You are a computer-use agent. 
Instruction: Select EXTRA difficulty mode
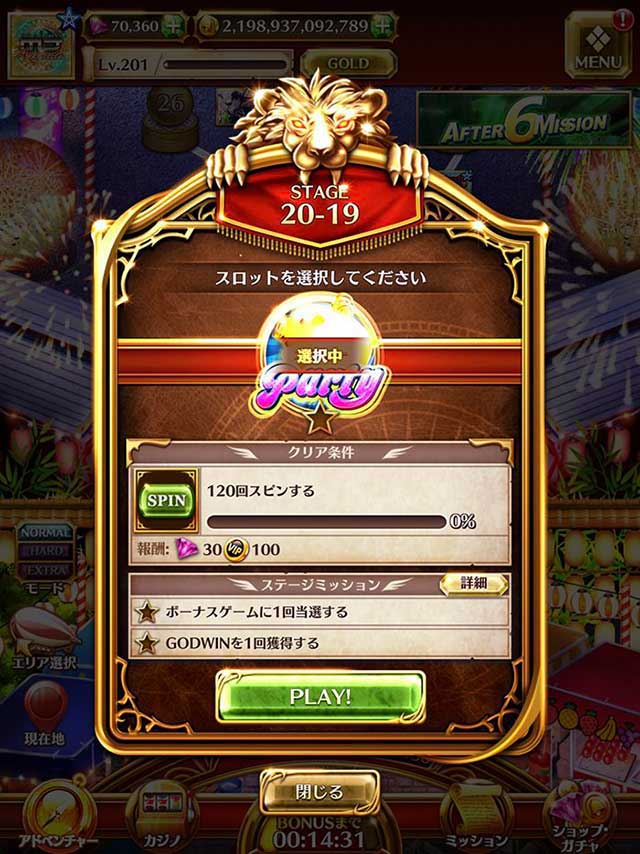coord(45,569)
